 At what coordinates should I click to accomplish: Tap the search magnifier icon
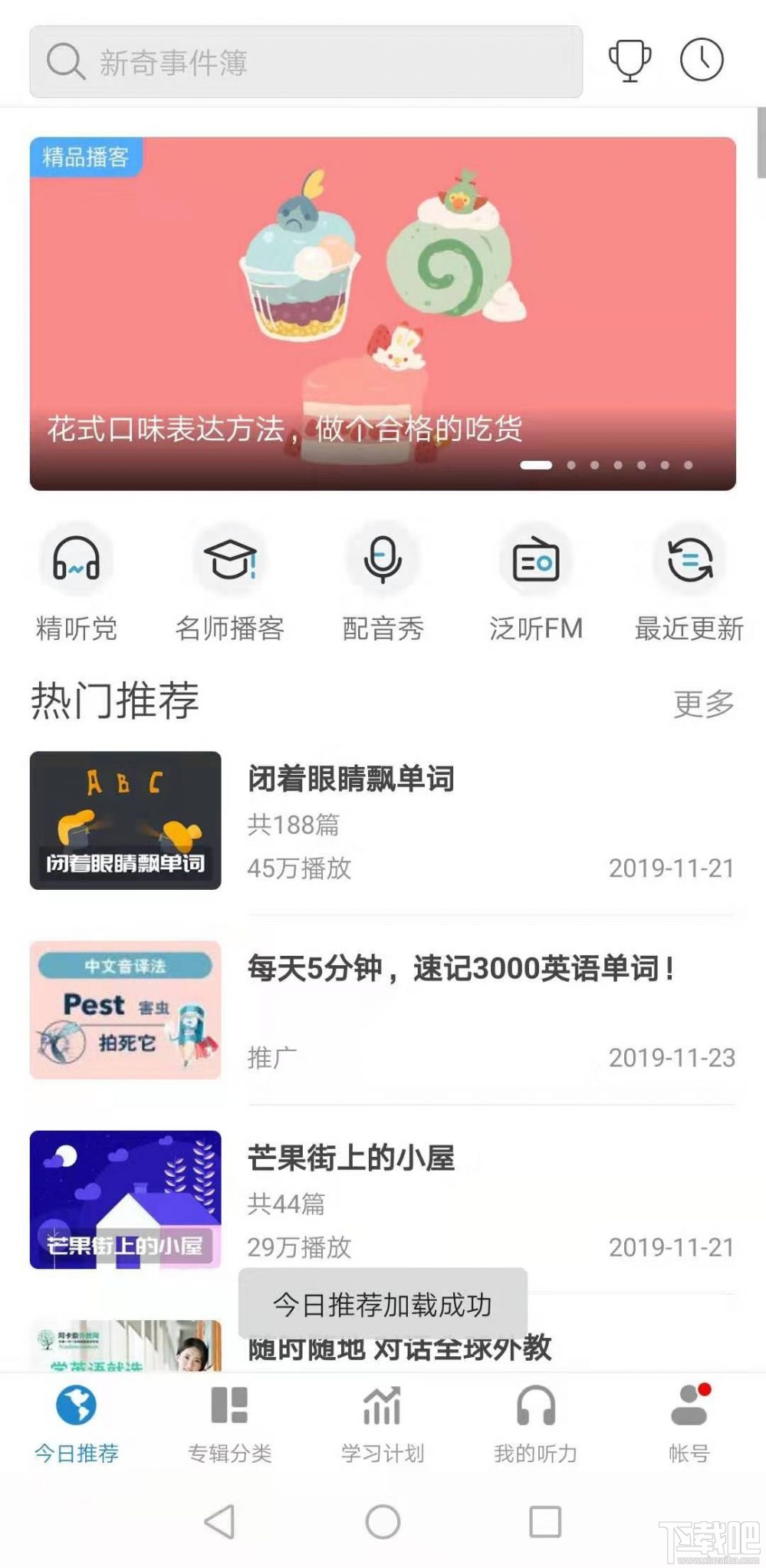[x=64, y=61]
